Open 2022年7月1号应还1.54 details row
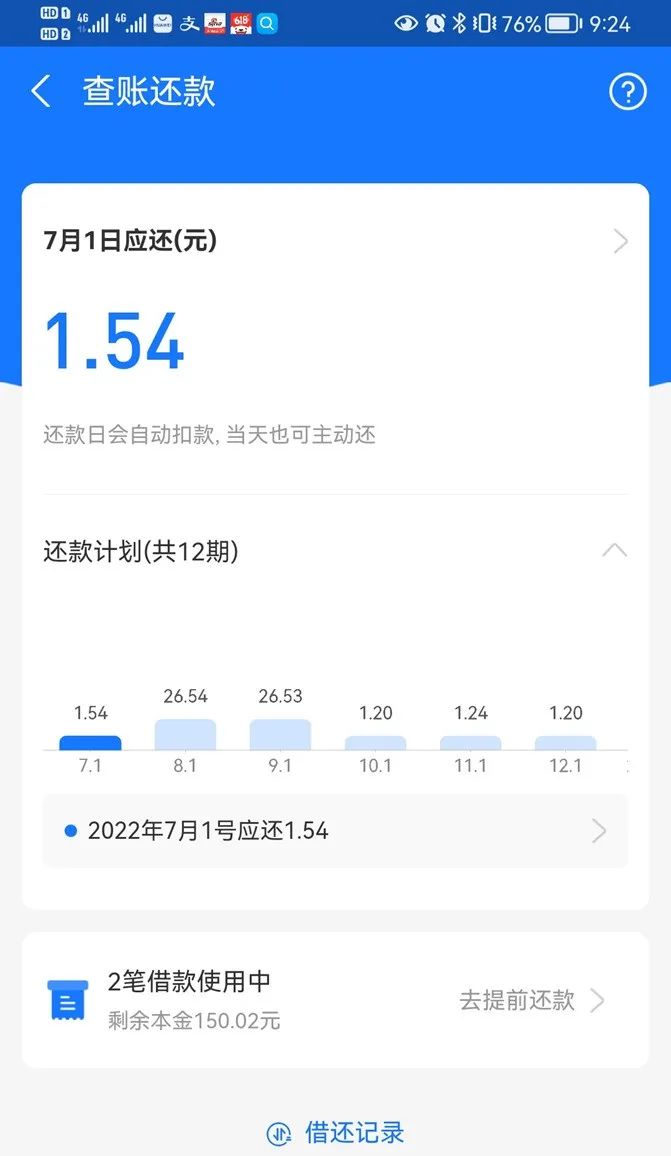Screen dimensions: 671x1156 335,831
